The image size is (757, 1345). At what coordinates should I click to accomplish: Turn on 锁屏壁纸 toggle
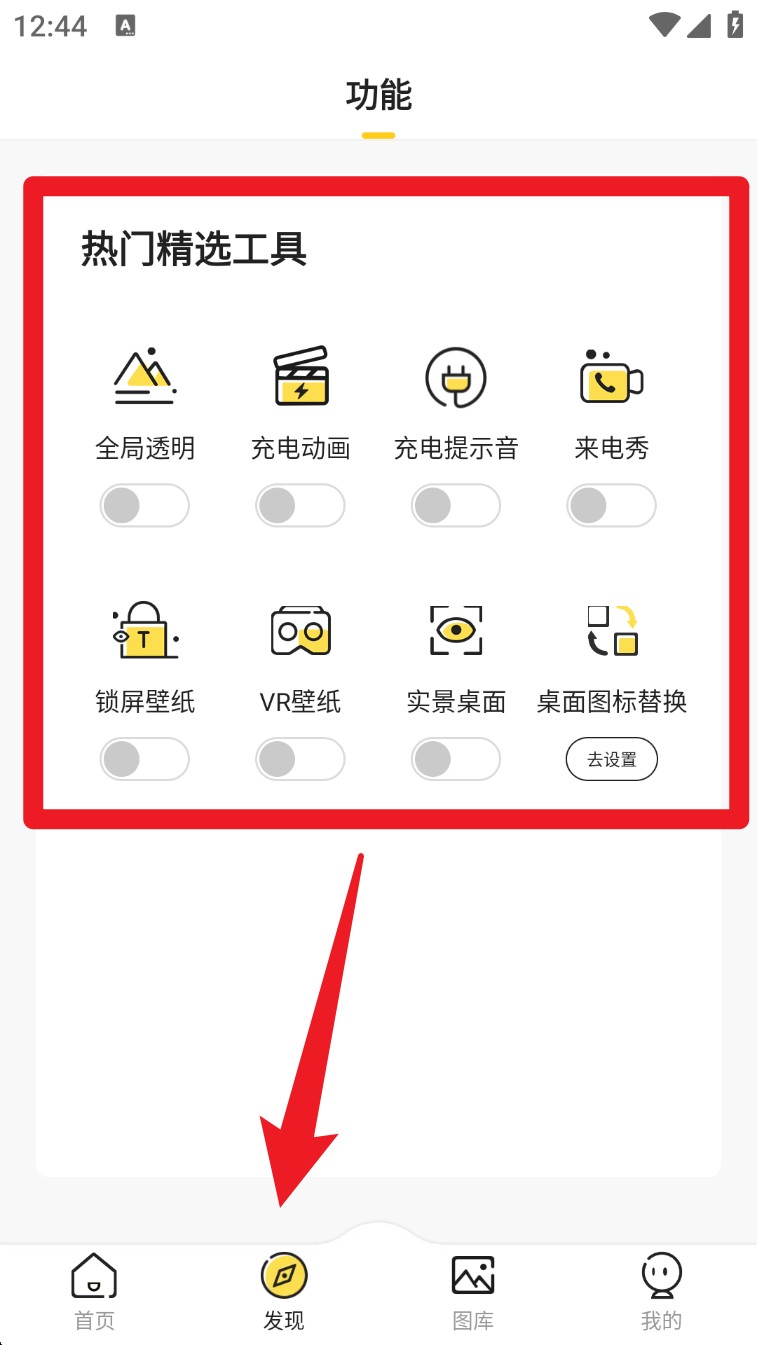(145, 759)
